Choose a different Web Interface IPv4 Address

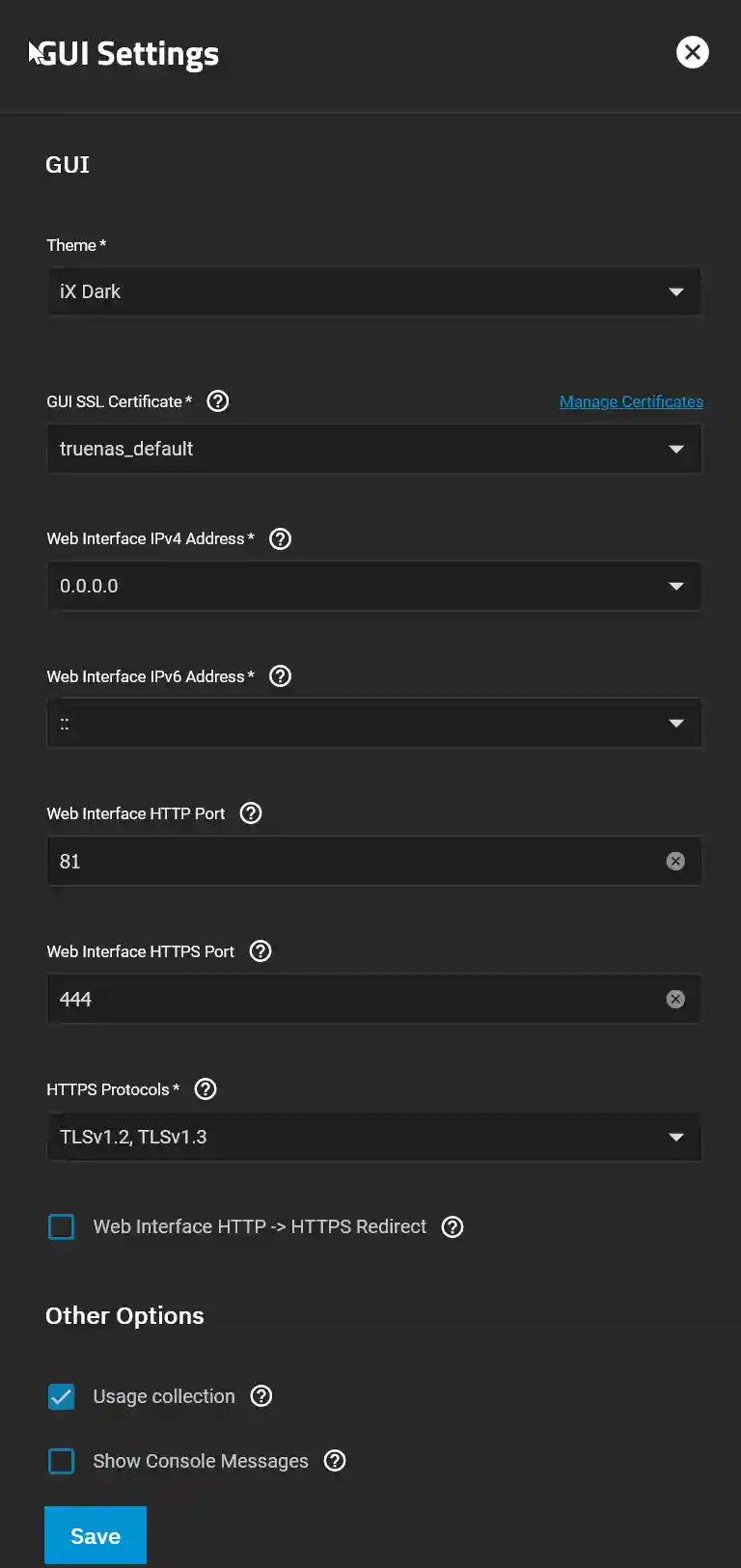pos(675,586)
